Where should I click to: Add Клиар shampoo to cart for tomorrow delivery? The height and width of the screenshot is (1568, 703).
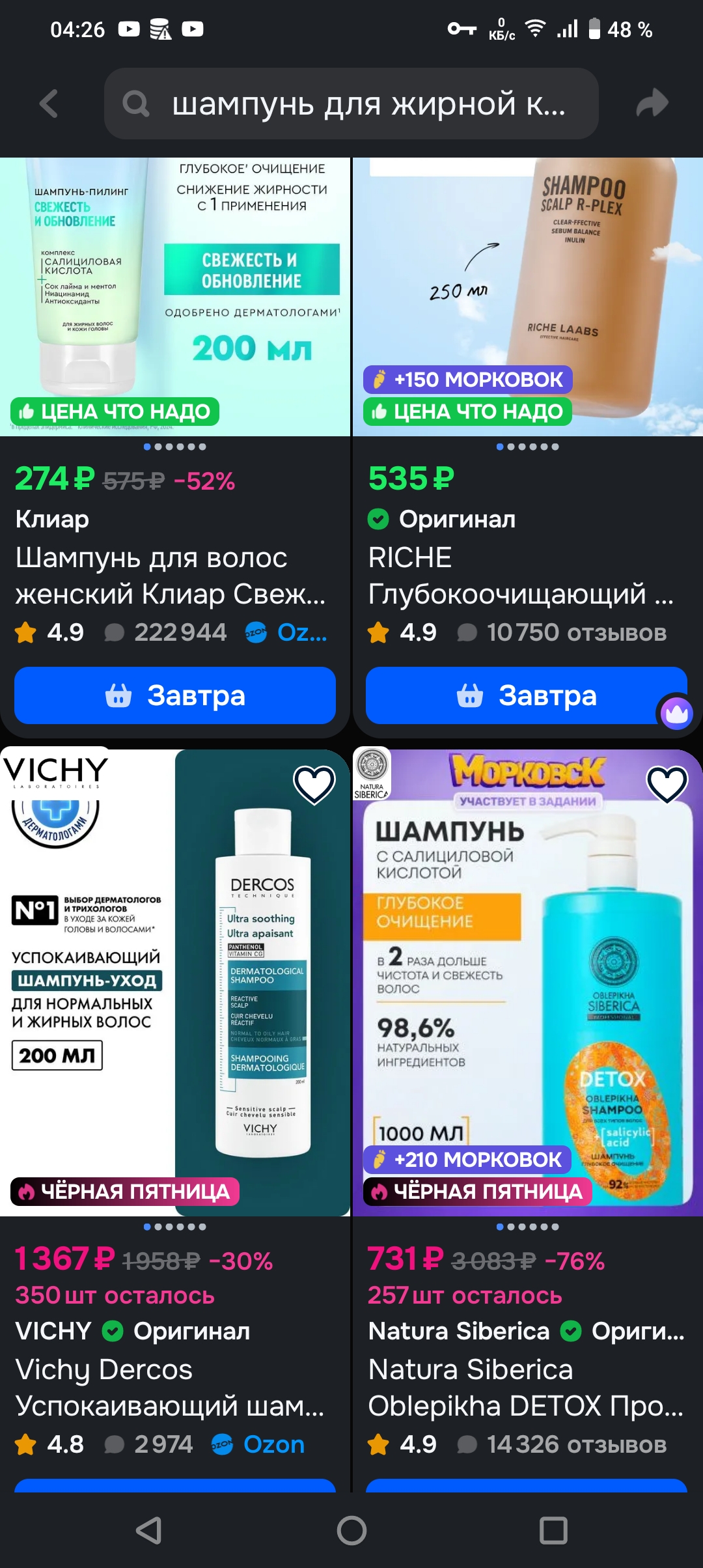[x=174, y=695]
